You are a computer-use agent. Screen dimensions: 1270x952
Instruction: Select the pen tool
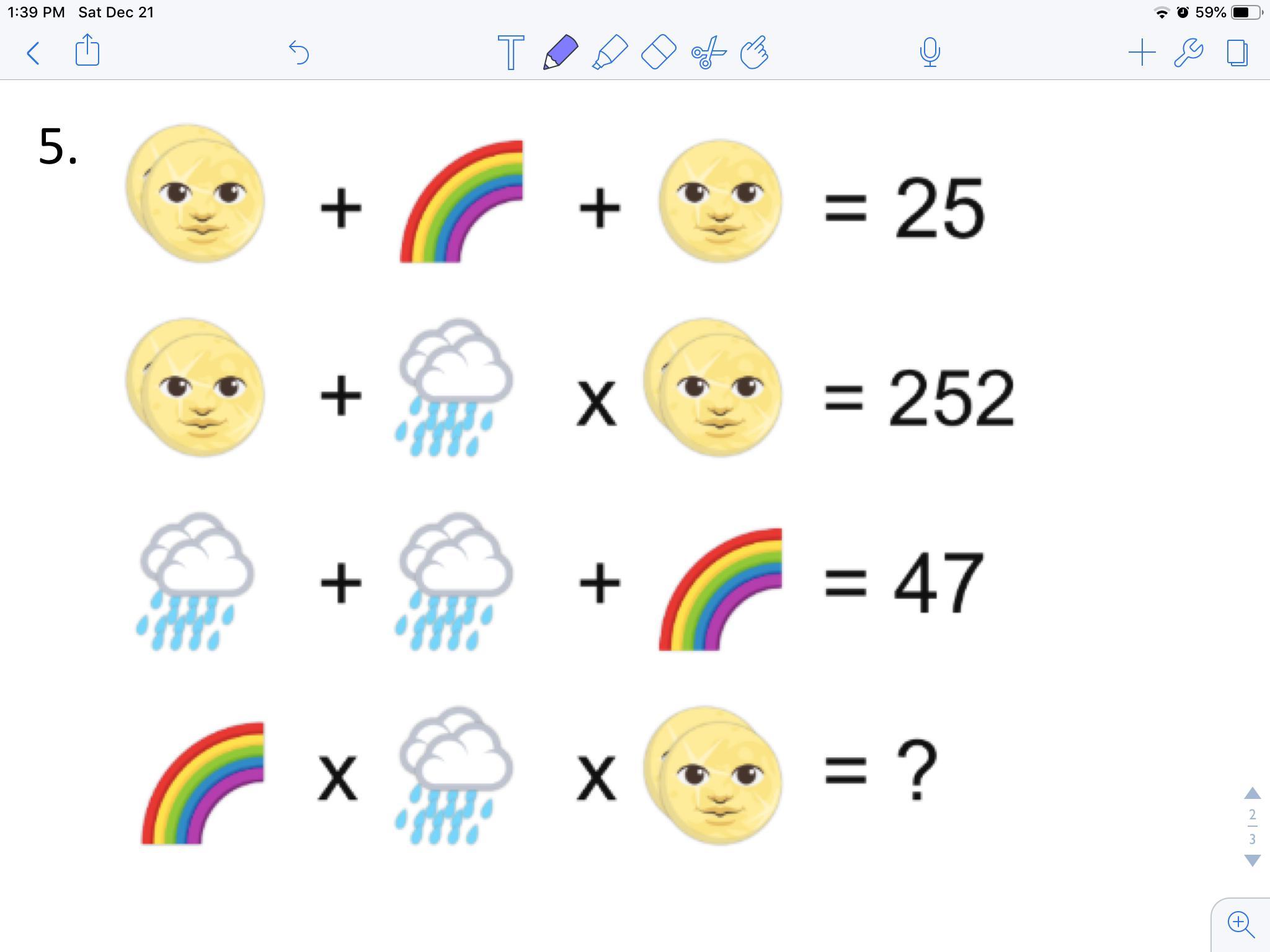tap(560, 52)
